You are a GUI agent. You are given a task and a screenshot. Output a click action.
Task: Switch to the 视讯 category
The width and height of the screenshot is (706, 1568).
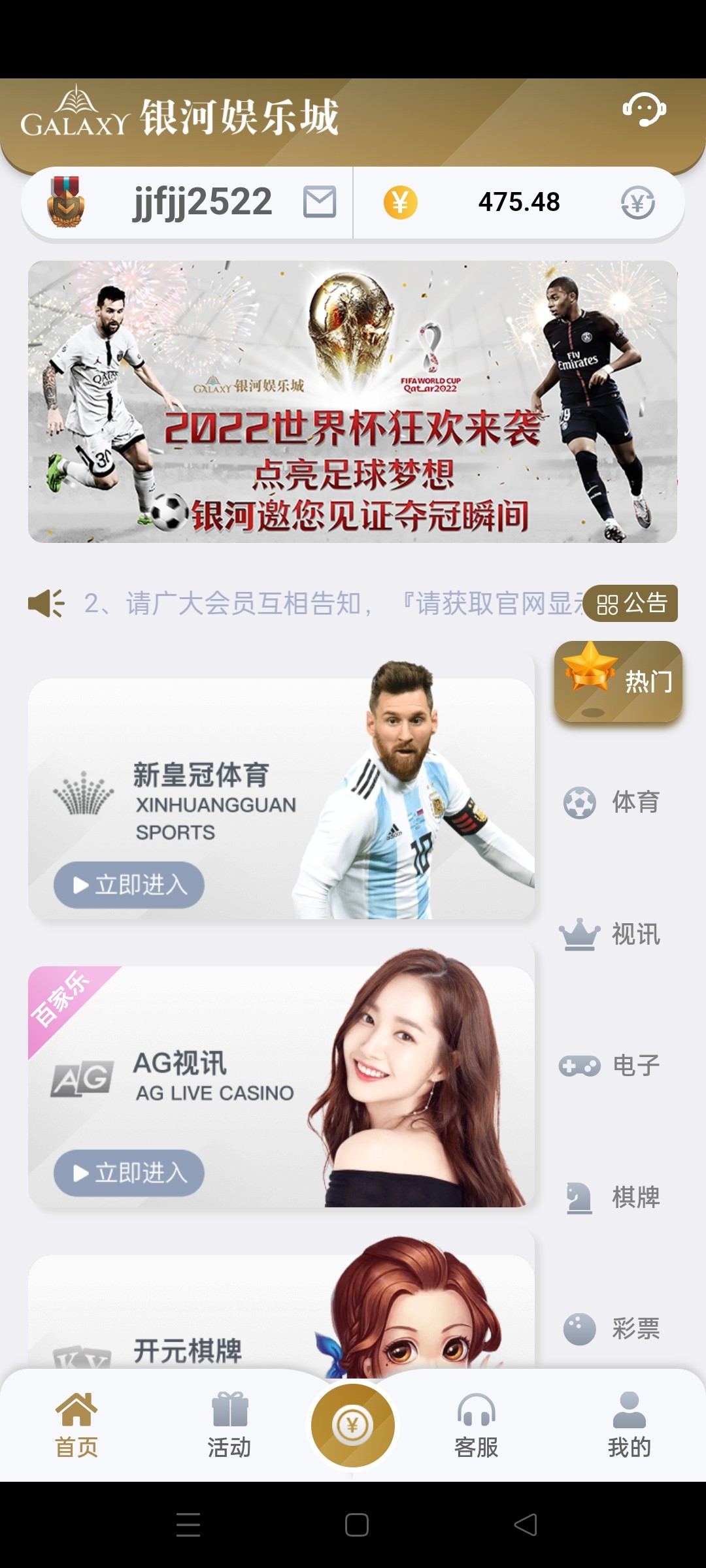(613, 934)
